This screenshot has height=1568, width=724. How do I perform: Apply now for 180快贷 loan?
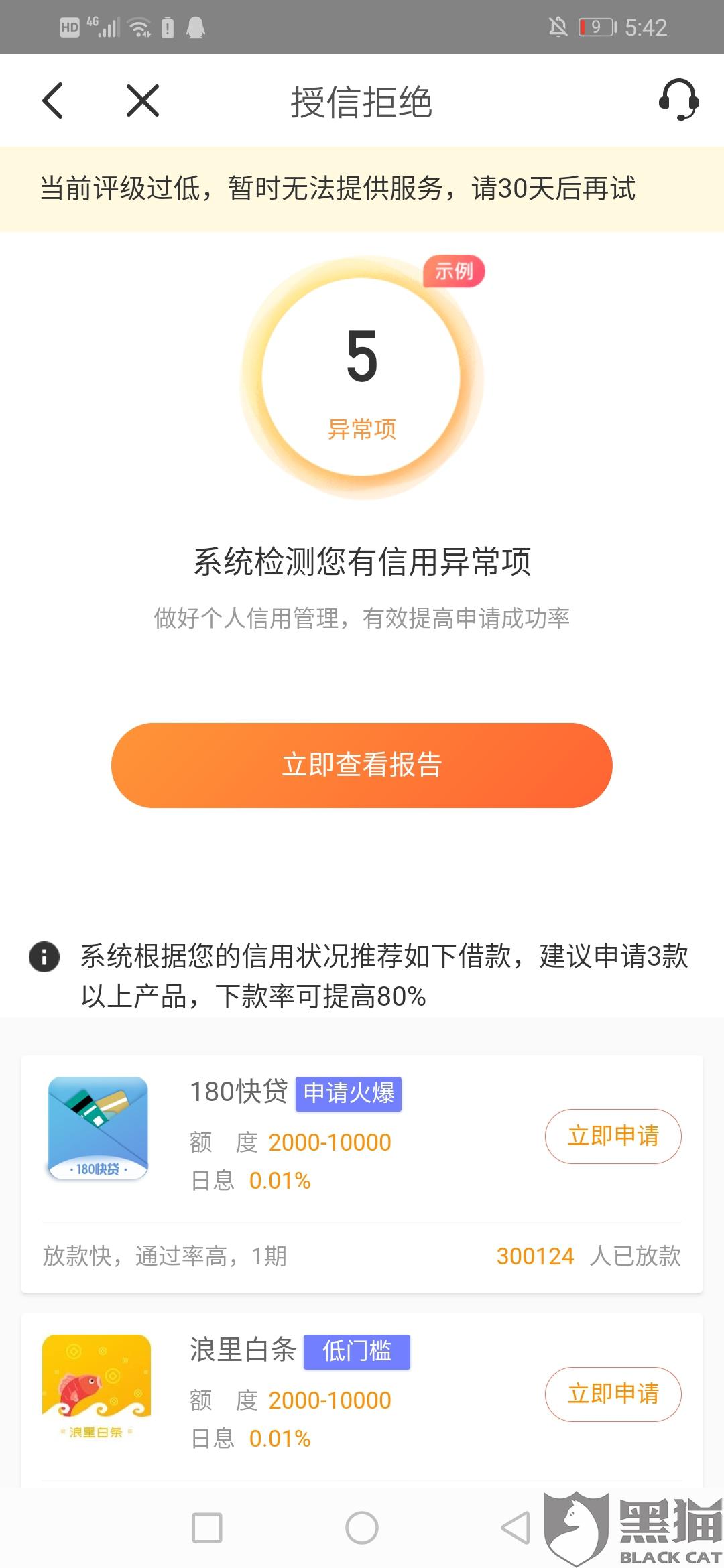[x=613, y=1136]
